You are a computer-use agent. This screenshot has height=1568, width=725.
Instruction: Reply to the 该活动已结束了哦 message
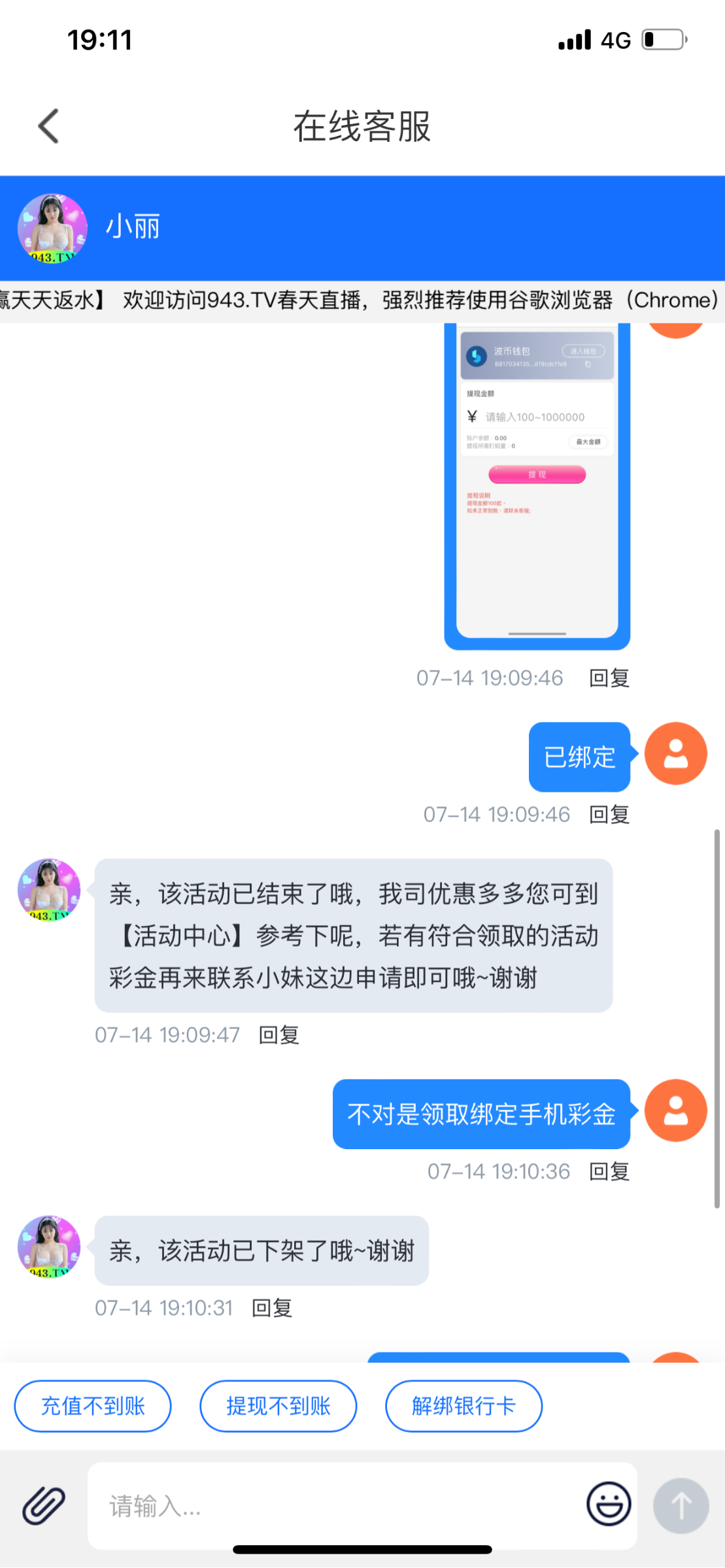(x=278, y=1035)
